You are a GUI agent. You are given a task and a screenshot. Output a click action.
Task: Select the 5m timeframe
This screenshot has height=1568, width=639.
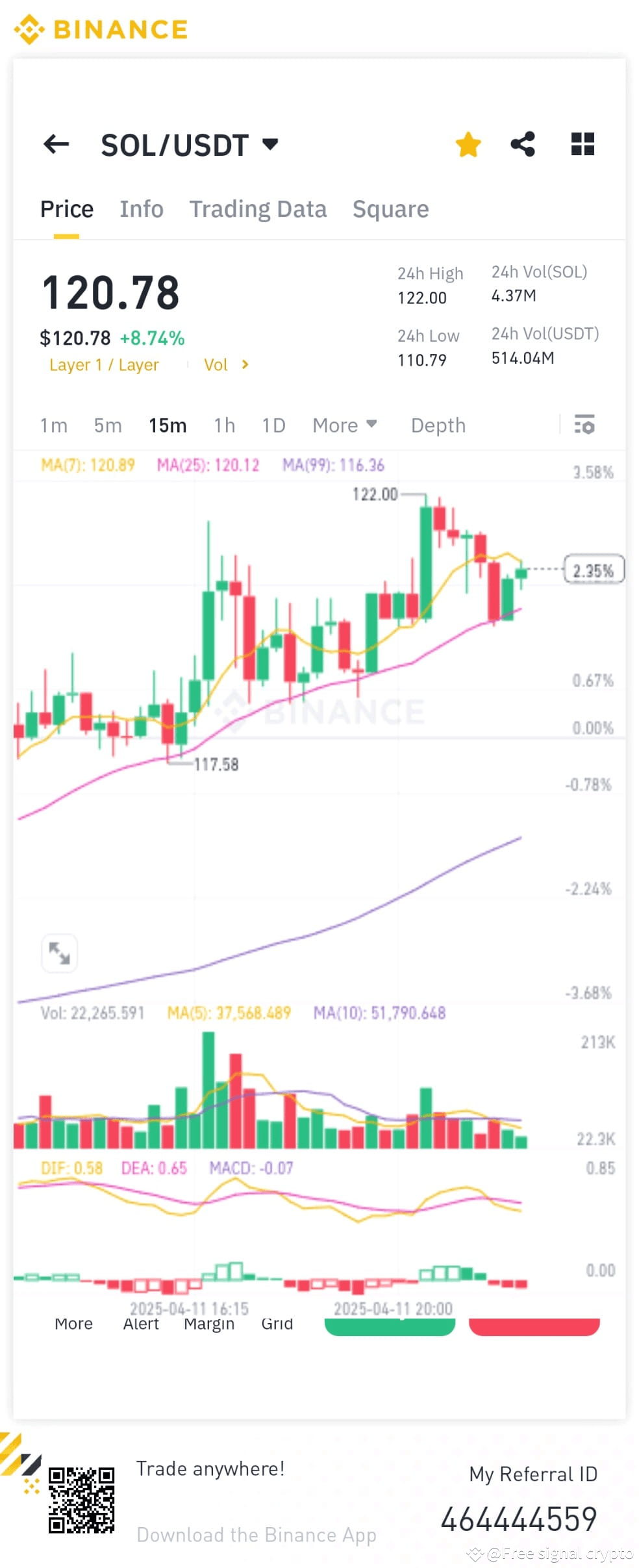(107, 425)
